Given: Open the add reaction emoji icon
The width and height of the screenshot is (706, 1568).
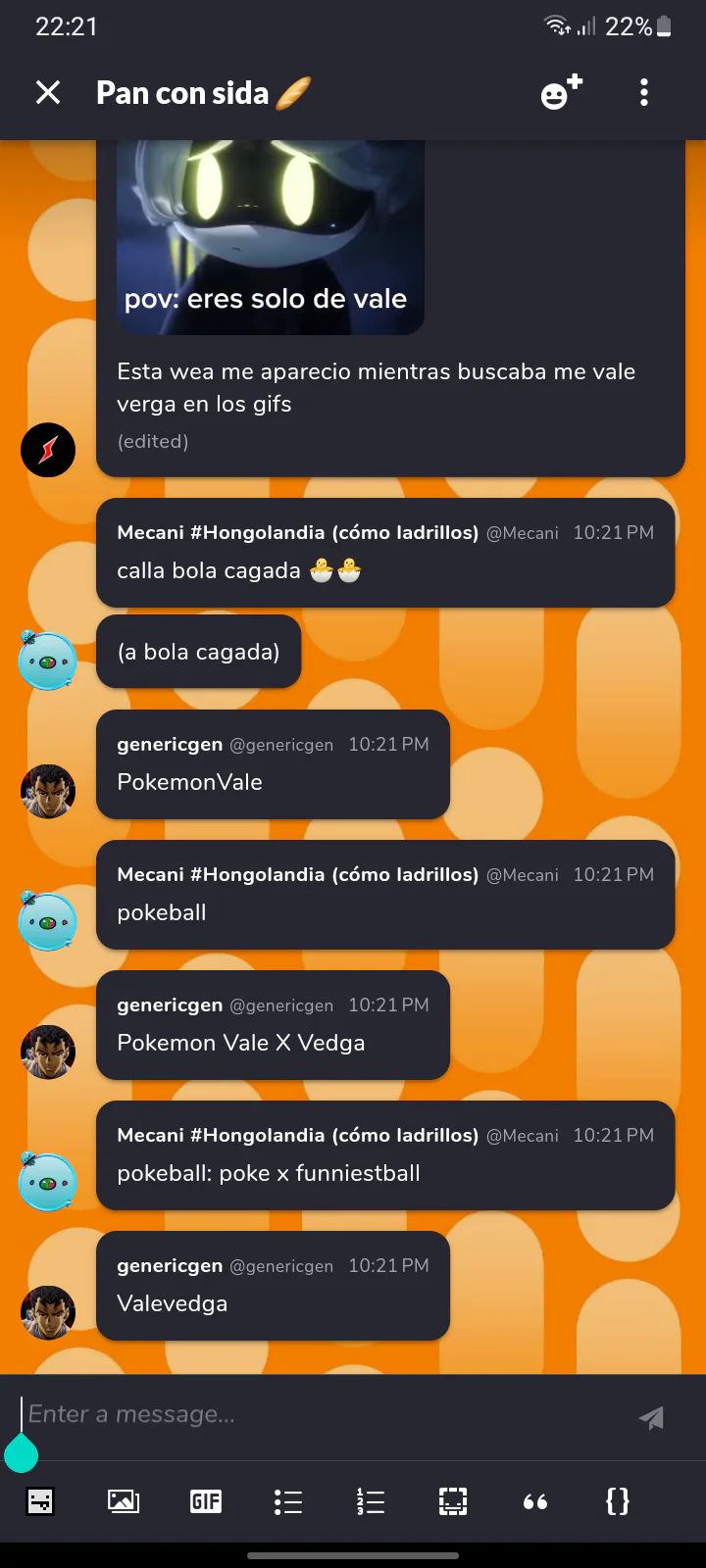Looking at the screenshot, I should (x=561, y=92).
